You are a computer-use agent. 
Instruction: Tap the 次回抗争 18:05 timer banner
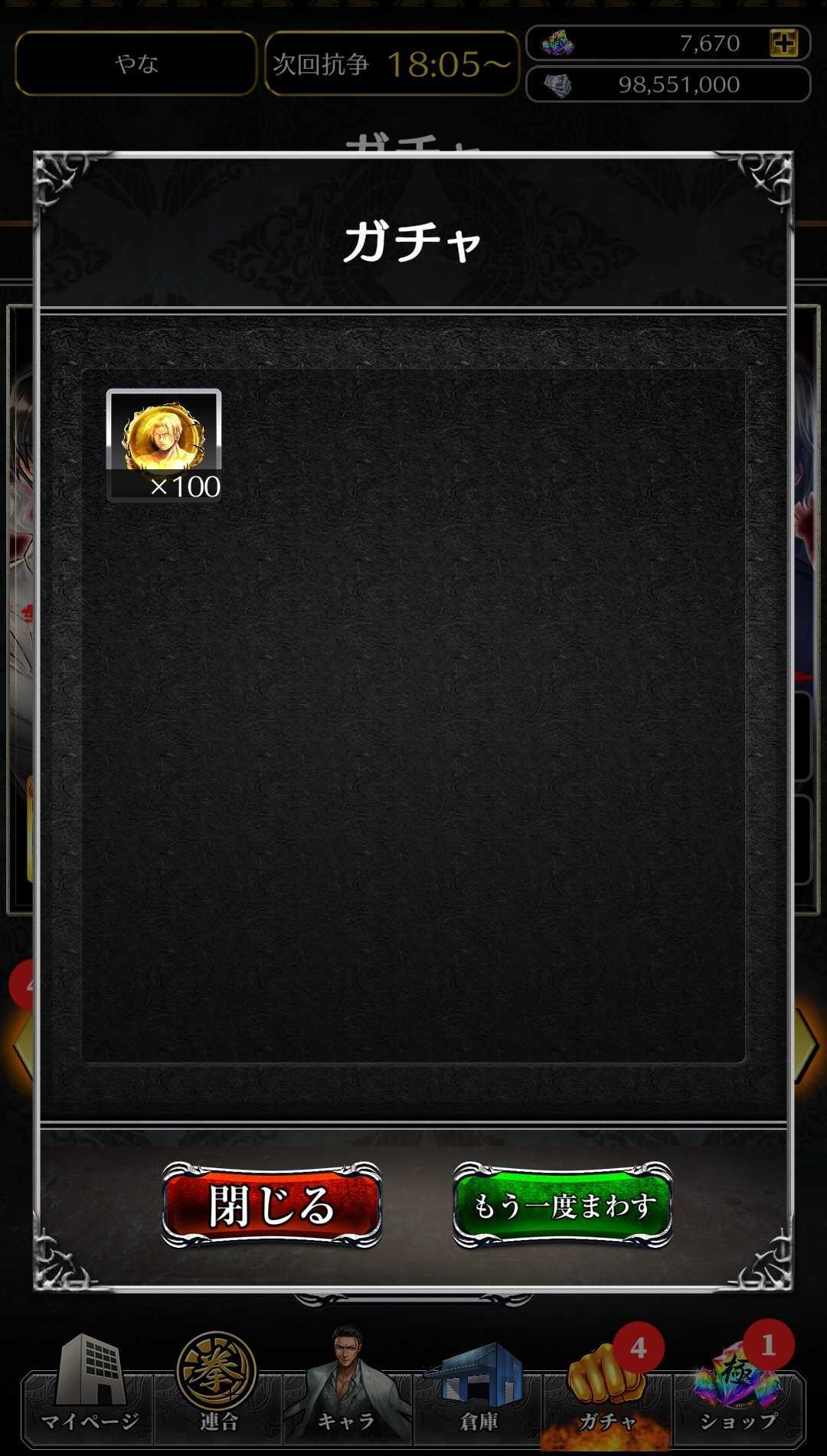tap(392, 64)
